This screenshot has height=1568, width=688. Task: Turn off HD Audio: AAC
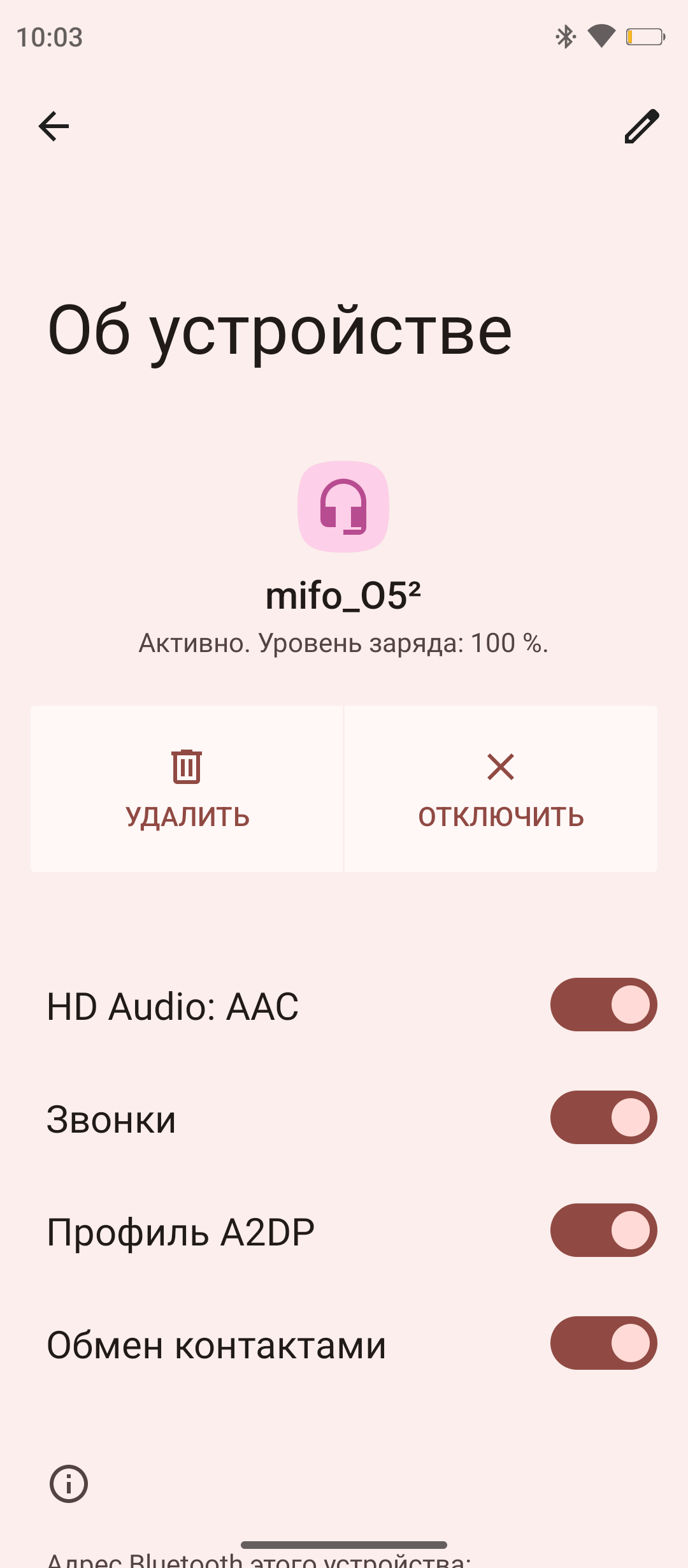click(603, 1005)
